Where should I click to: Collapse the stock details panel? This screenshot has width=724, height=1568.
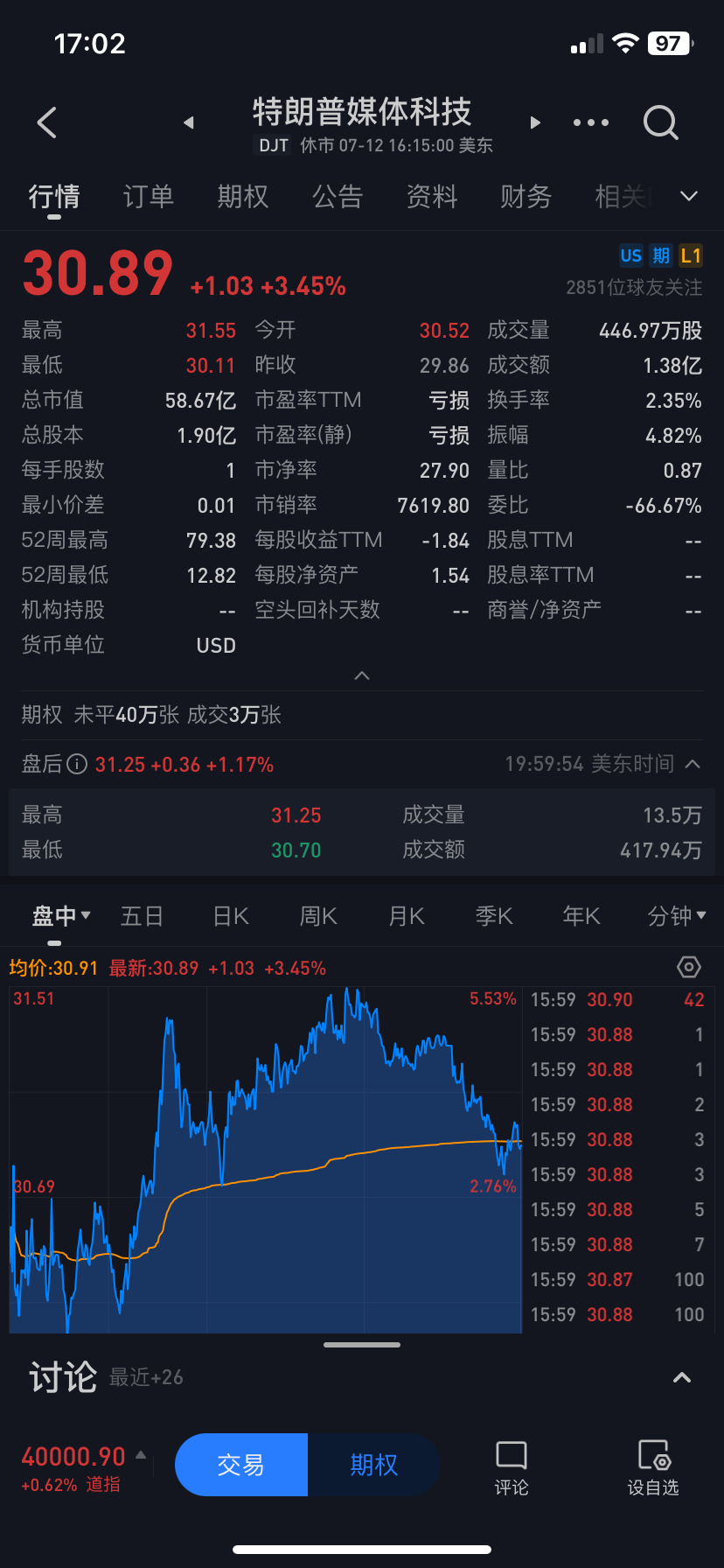pos(362,675)
